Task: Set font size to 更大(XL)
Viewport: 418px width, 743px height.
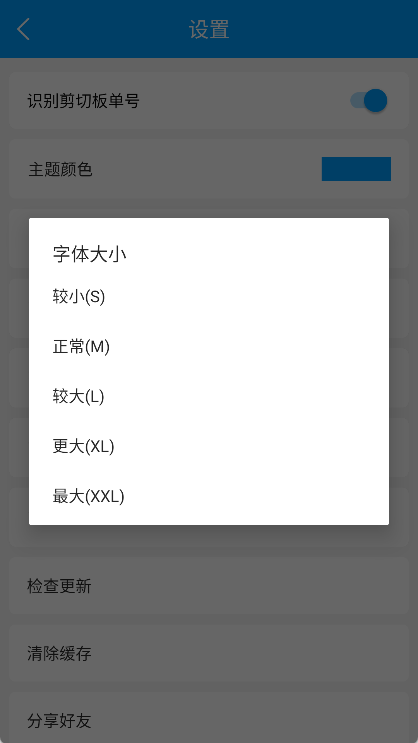Action: pyautogui.click(x=209, y=446)
